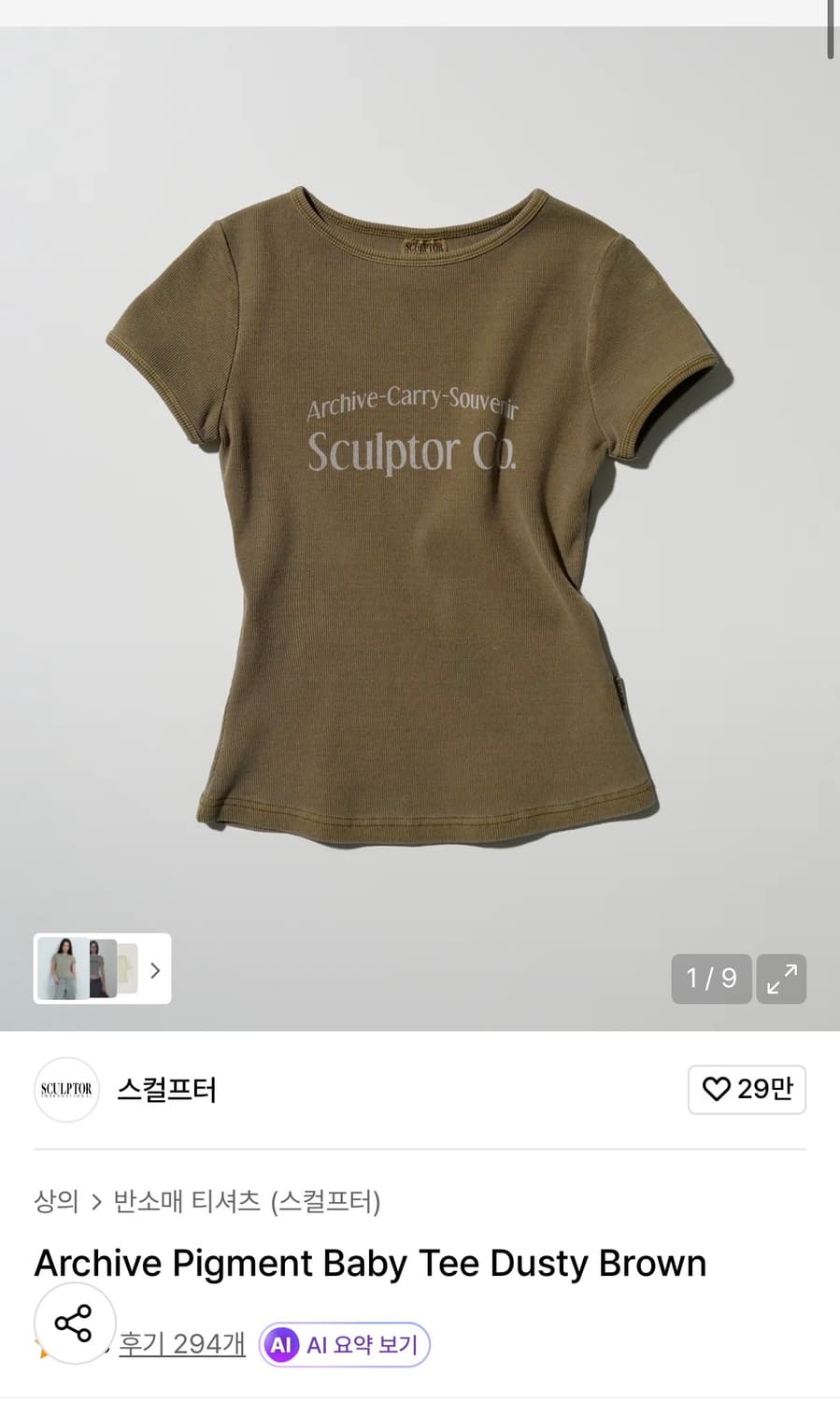The image size is (840, 1402).
Task: Open the AI 요약 보기 summary
Action: [x=344, y=1345]
